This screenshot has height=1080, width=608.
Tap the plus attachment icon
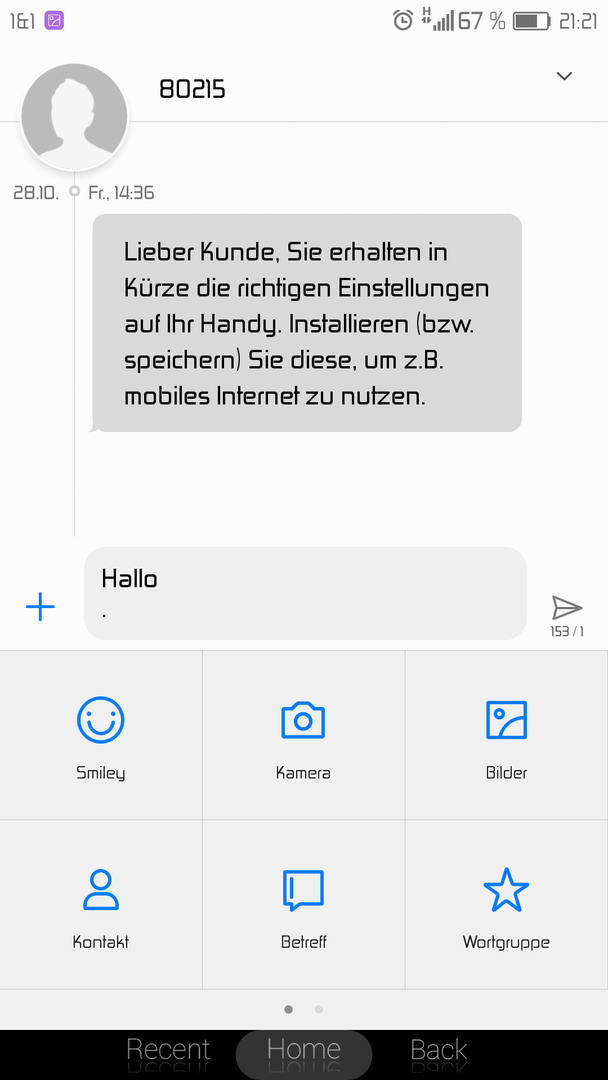(x=41, y=607)
